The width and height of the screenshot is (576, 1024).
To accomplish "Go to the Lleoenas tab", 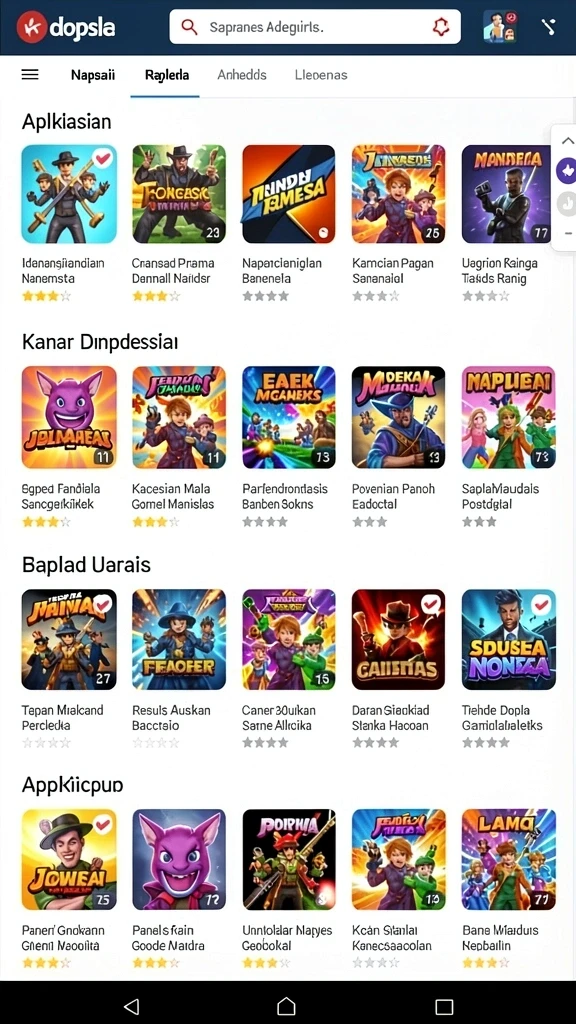I will pyautogui.click(x=321, y=75).
